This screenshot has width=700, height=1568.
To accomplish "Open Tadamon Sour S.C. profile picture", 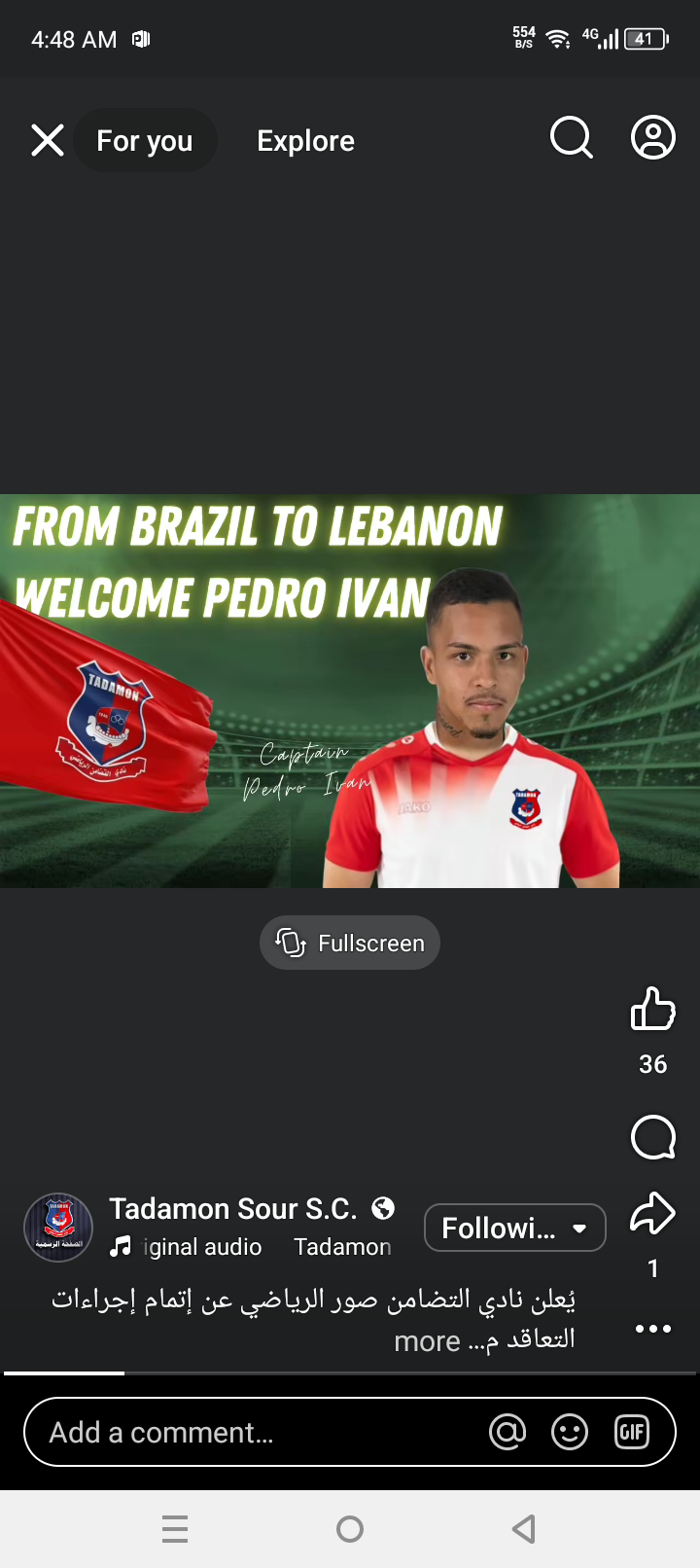I will (58, 1228).
